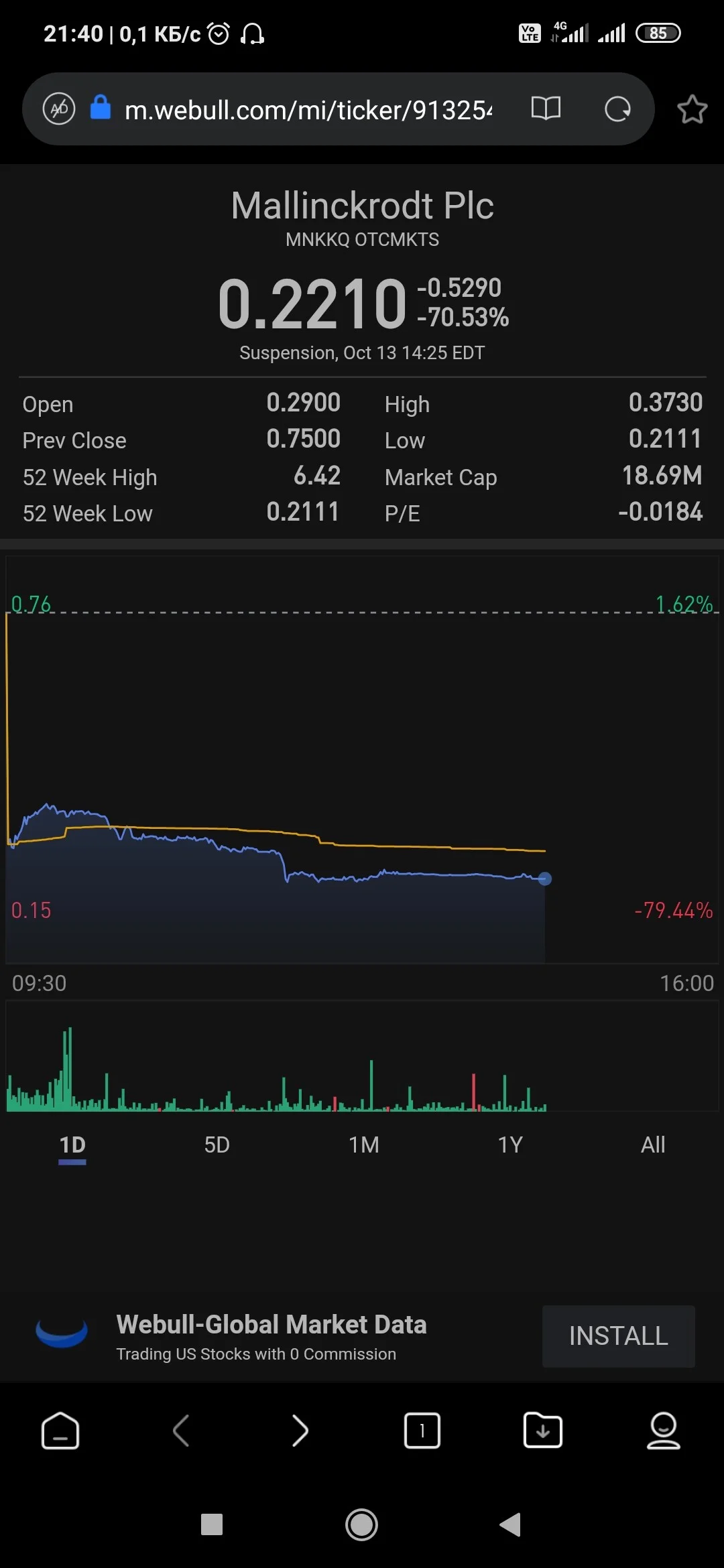Open browser profile menu

pos(663,1431)
